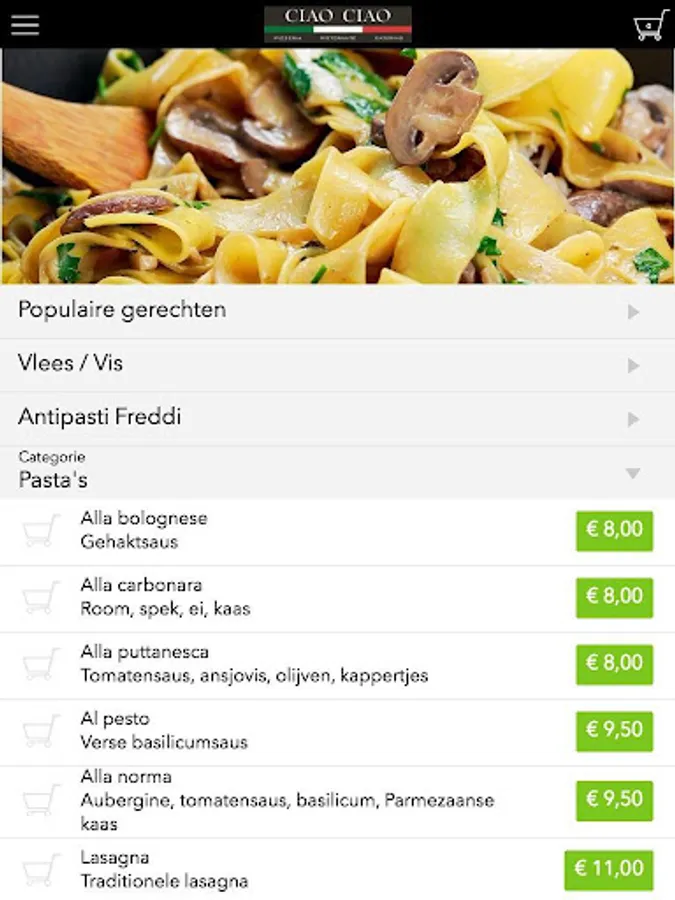Expand Populaire gerechten category

click(337, 311)
